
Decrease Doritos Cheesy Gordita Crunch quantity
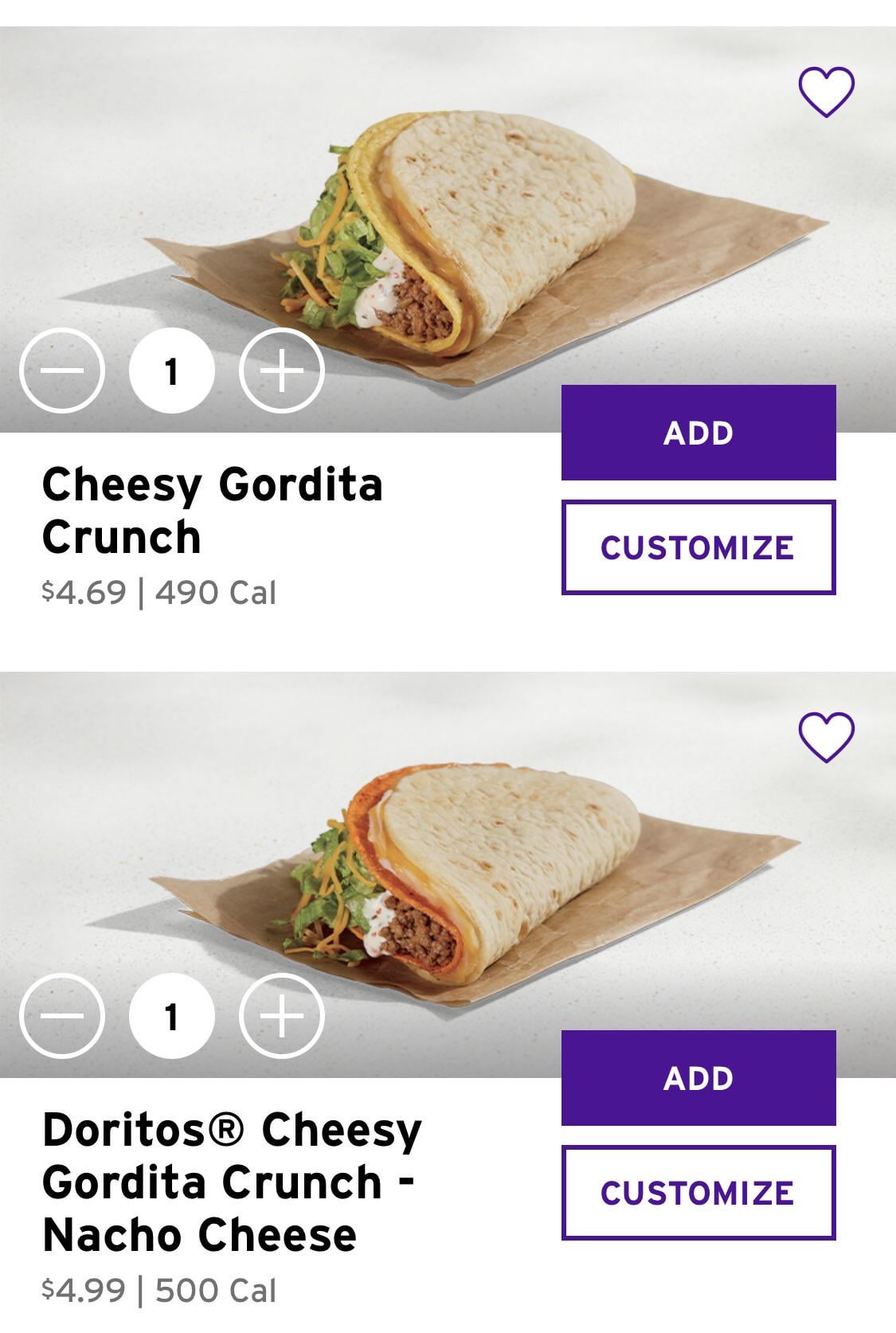(62, 1016)
